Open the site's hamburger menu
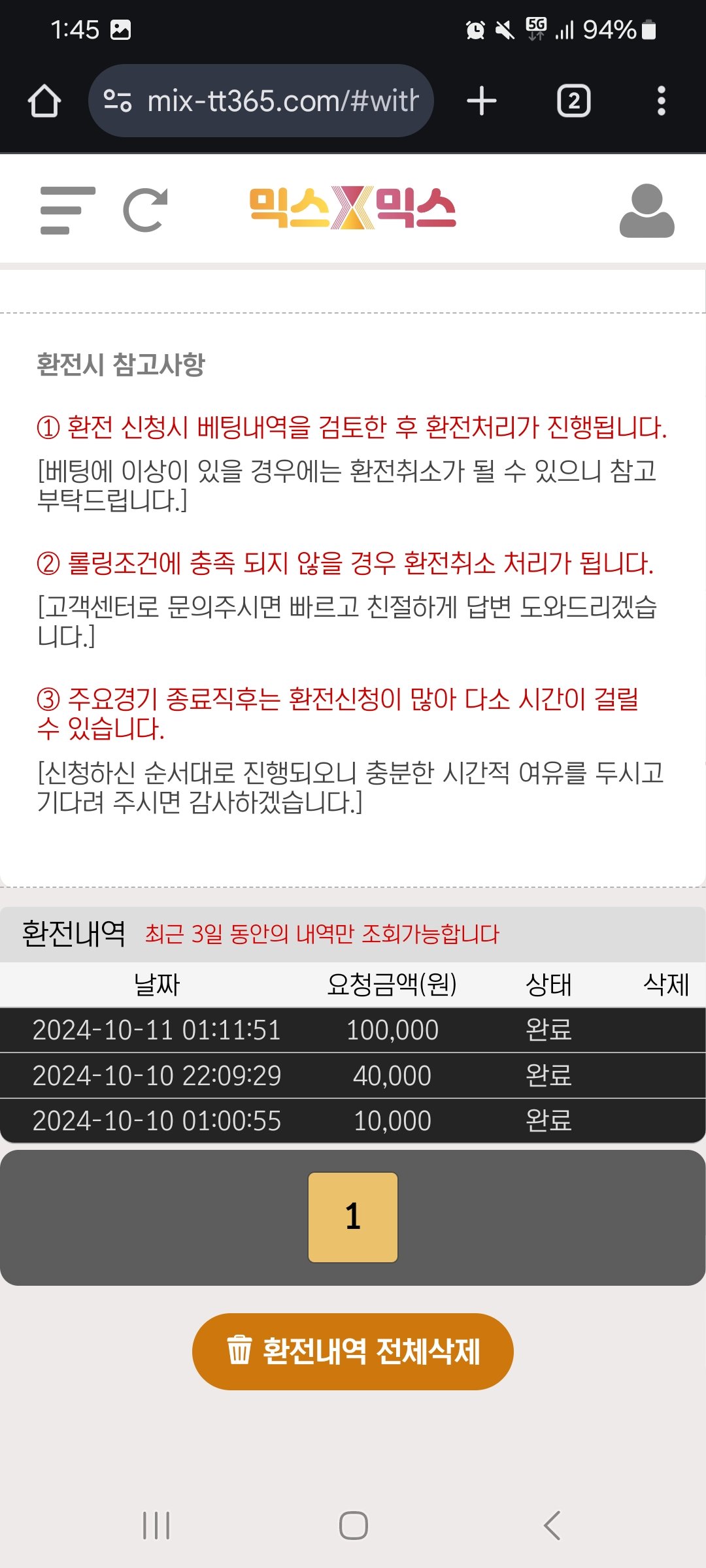706x1568 pixels. coord(67,210)
